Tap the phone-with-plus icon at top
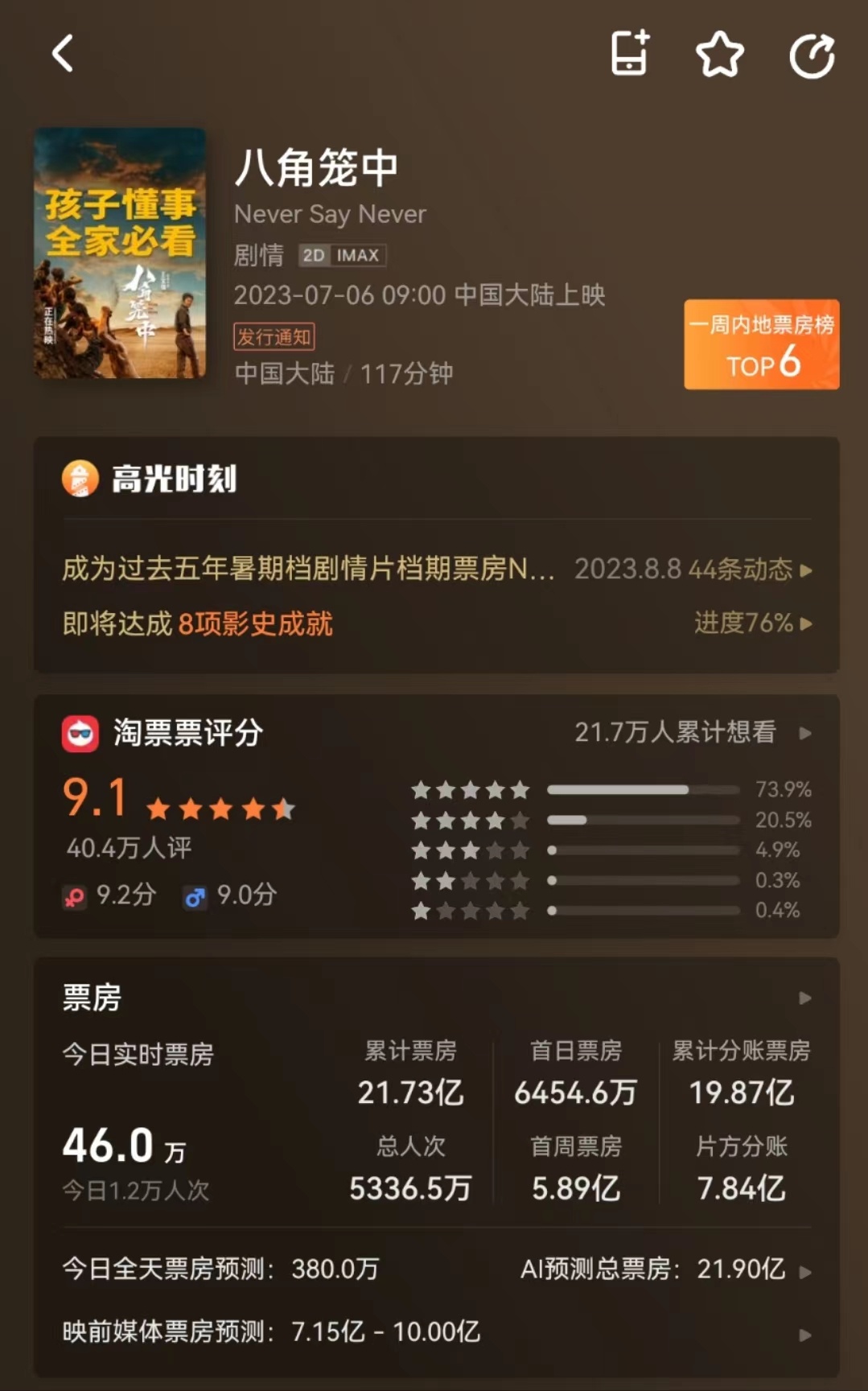 [x=629, y=54]
